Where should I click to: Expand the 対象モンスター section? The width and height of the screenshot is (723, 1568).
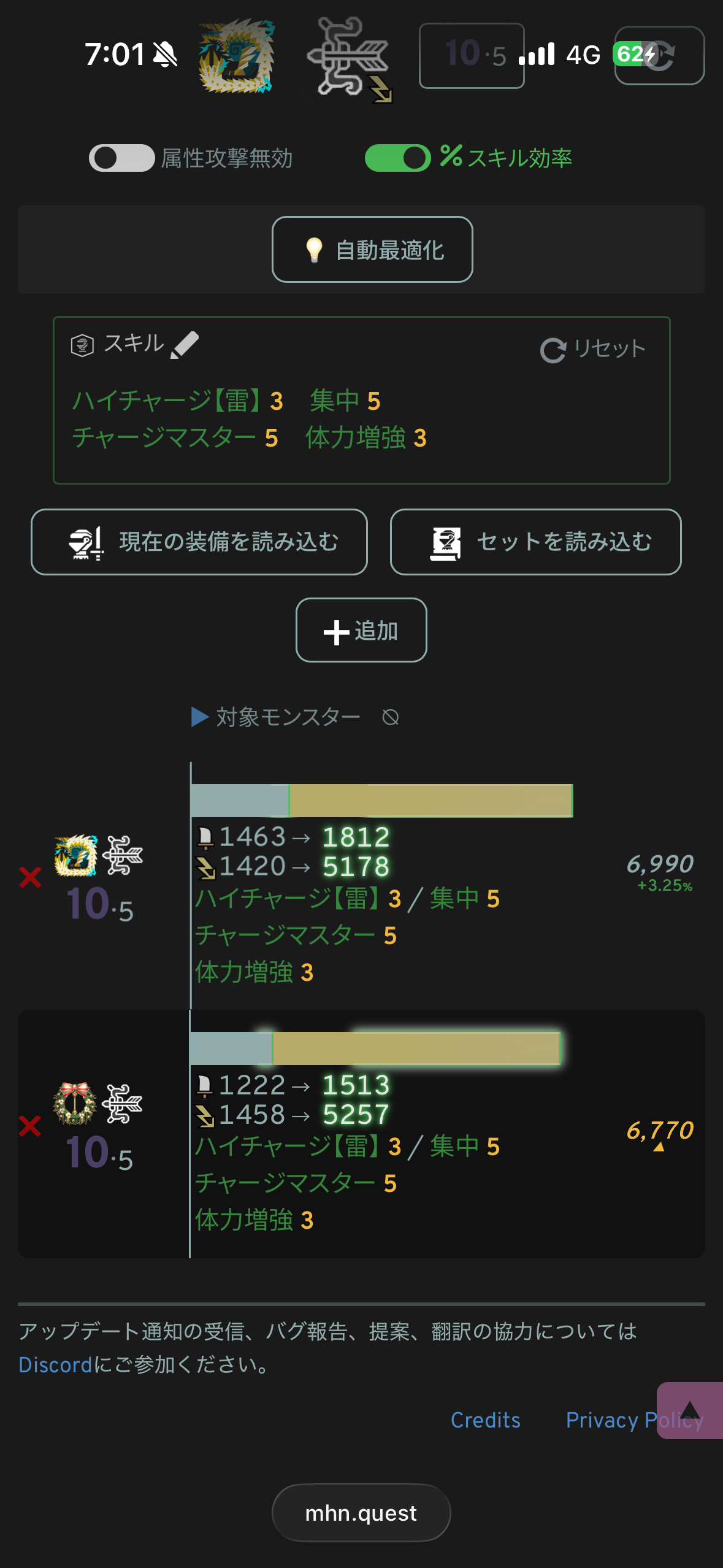[x=276, y=717]
